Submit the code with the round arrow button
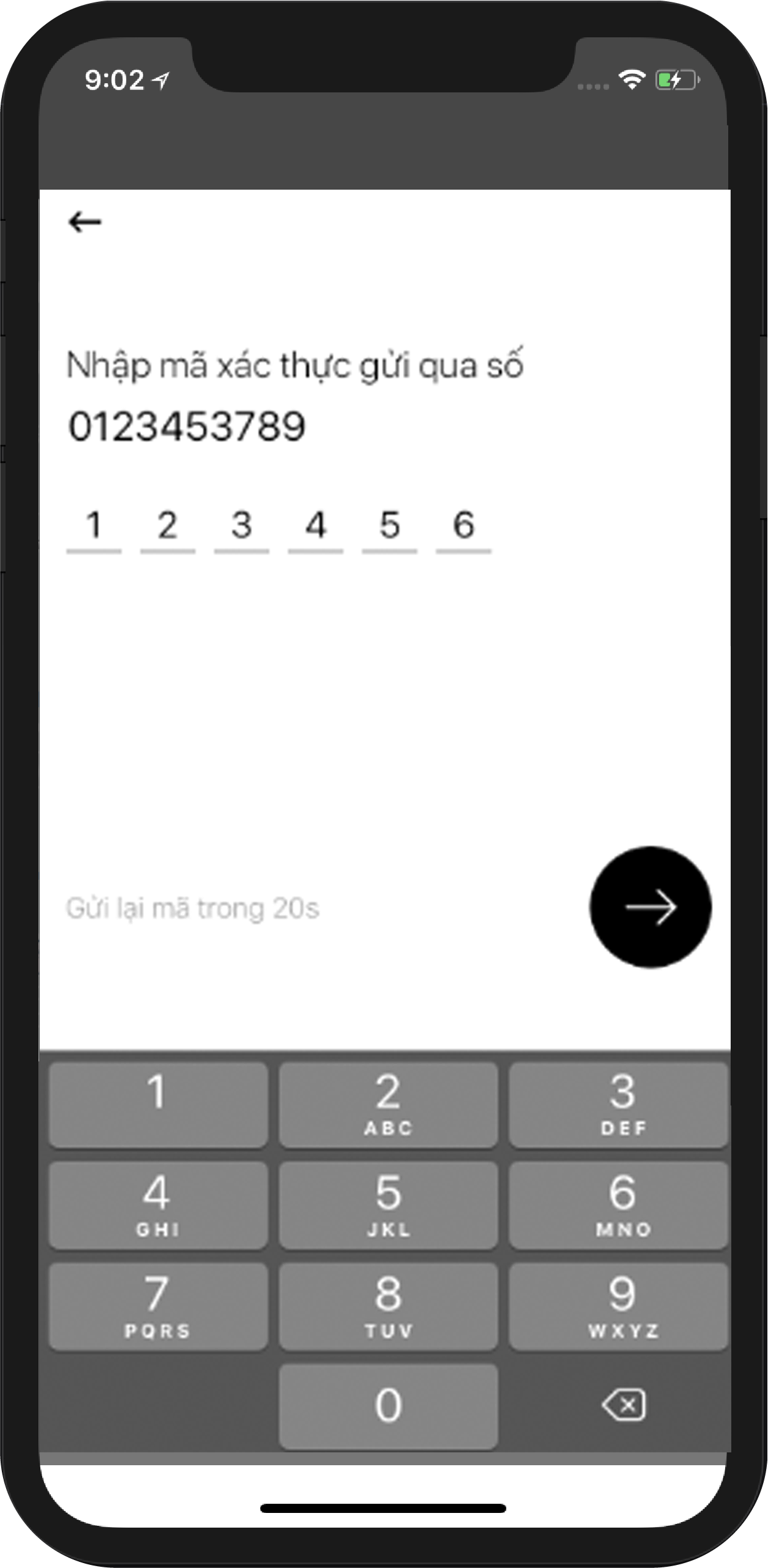Image resolution: width=768 pixels, height=1568 pixels. pyautogui.click(x=650, y=907)
